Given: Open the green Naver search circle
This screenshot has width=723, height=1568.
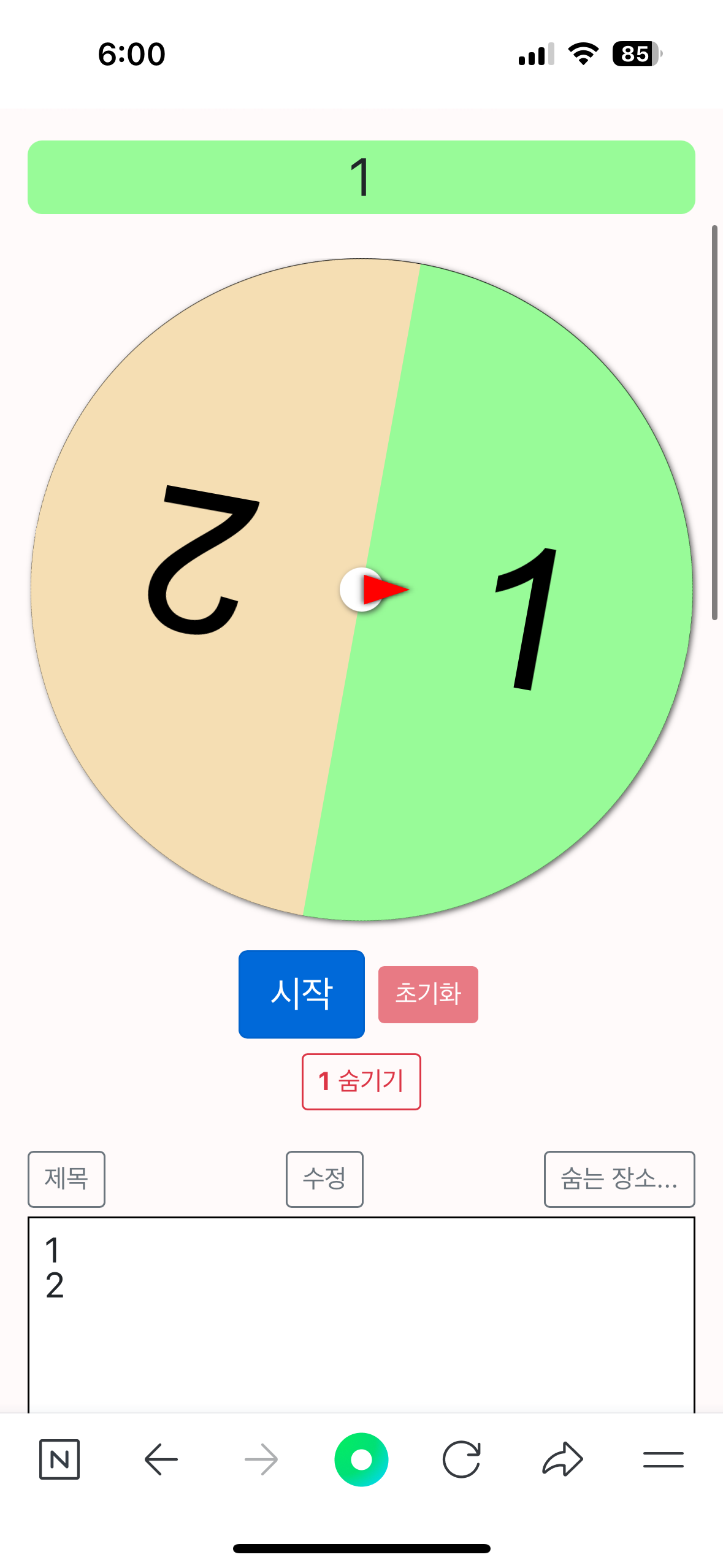Looking at the screenshot, I should click(x=361, y=1459).
